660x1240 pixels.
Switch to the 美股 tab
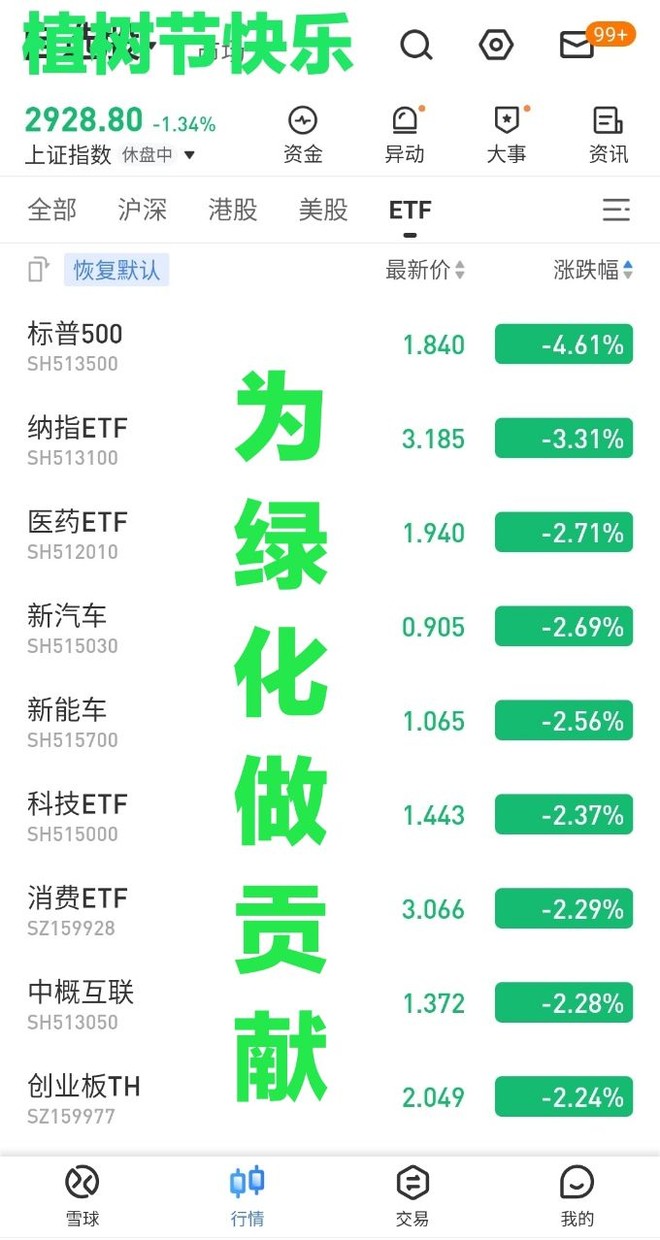323,209
